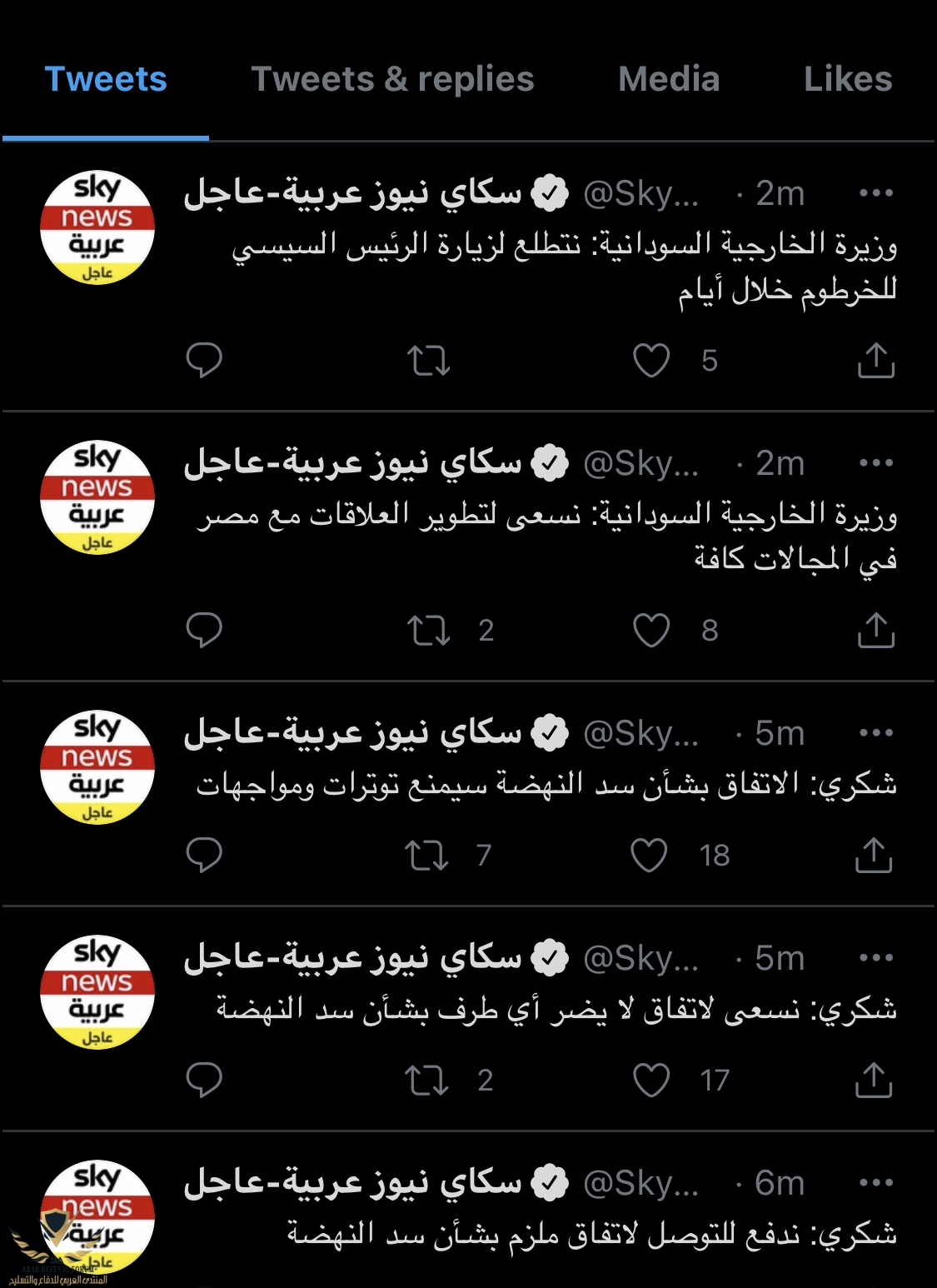Viewport: 937px width, 1288px height.
Task: Share the tweet with 17 likes
Action: pyautogui.click(x=874, y=1081)
